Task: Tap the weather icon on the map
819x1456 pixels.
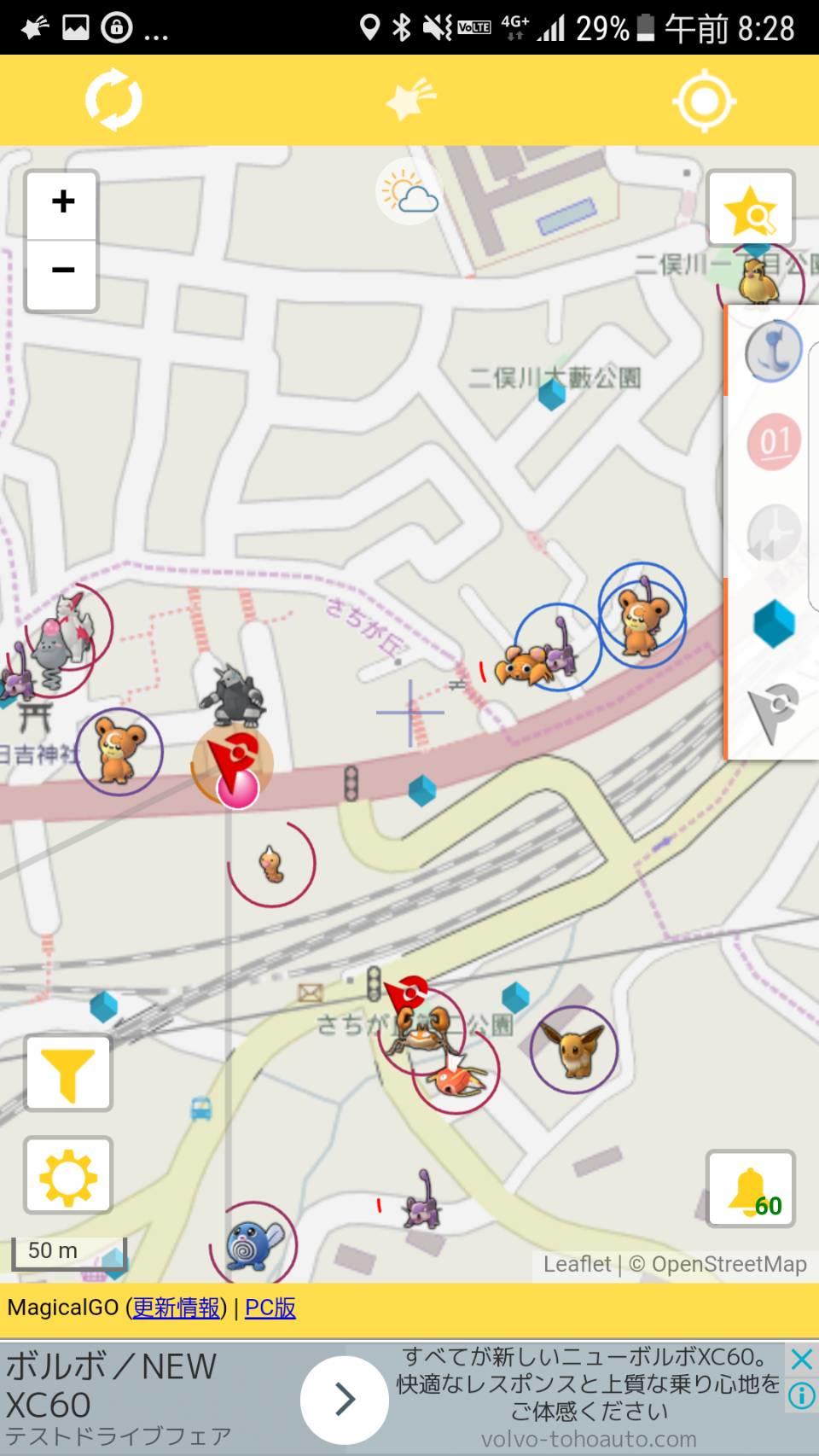Action: click(x=409, y=193)
